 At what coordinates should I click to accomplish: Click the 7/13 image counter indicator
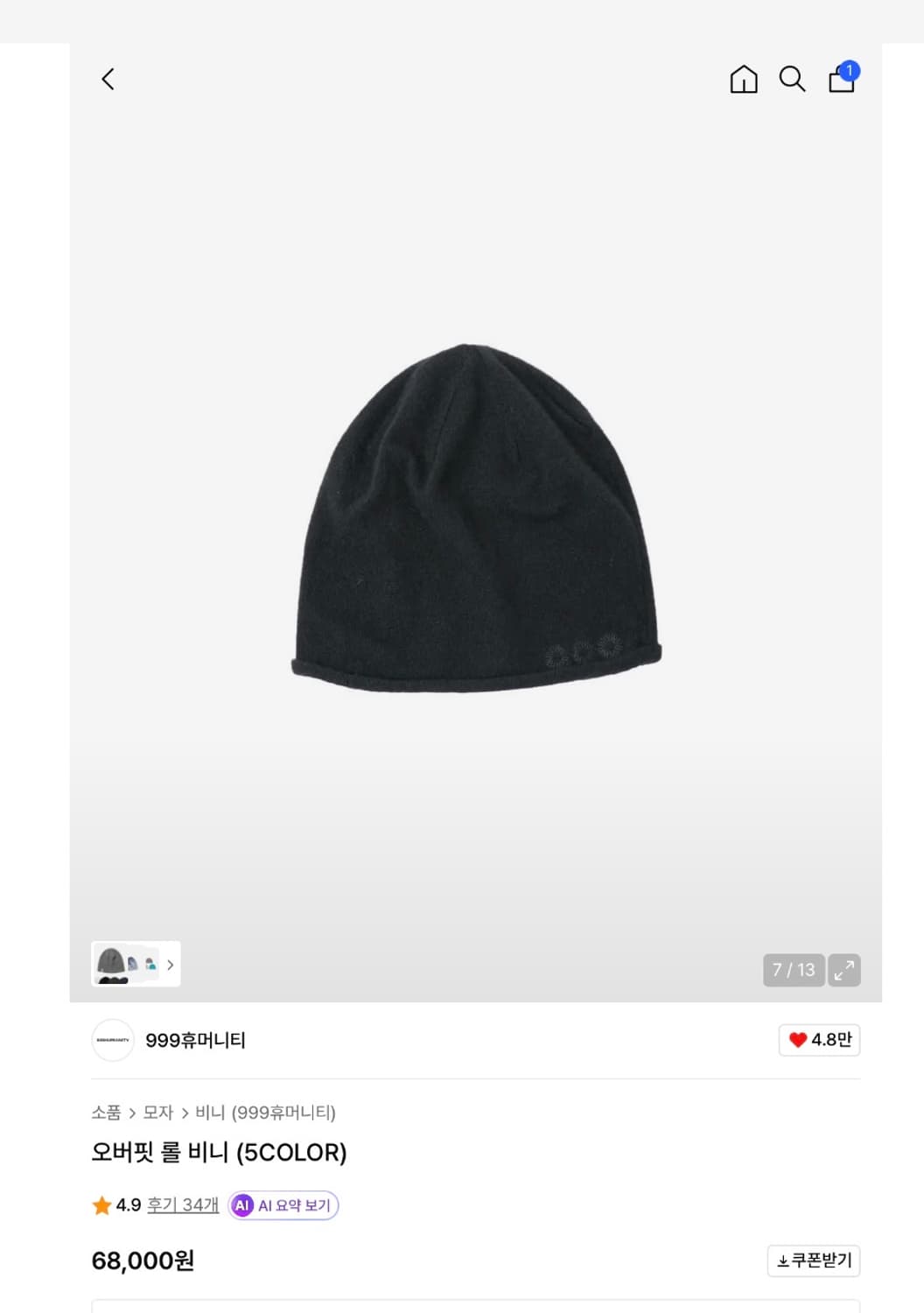pyautogui.click(x=794, y=970)
